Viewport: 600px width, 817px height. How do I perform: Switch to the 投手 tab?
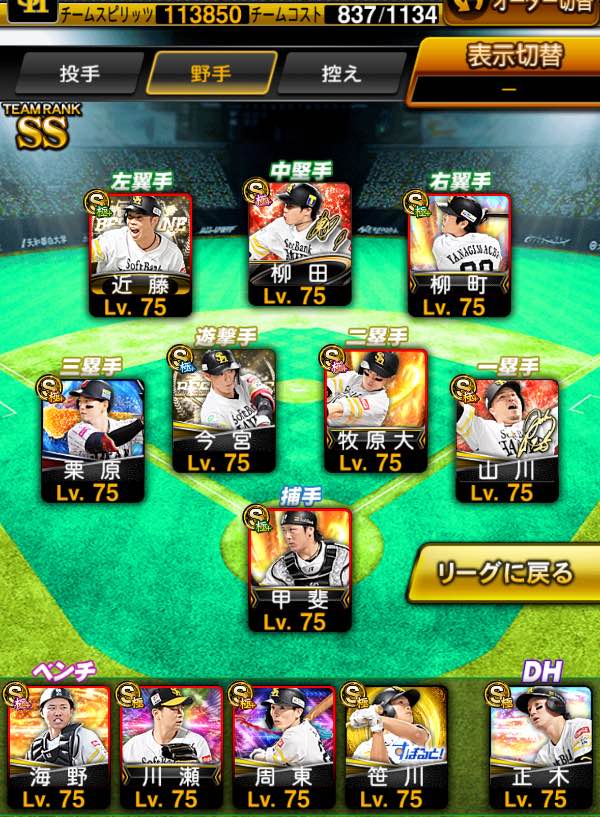(x=79, y=73)
